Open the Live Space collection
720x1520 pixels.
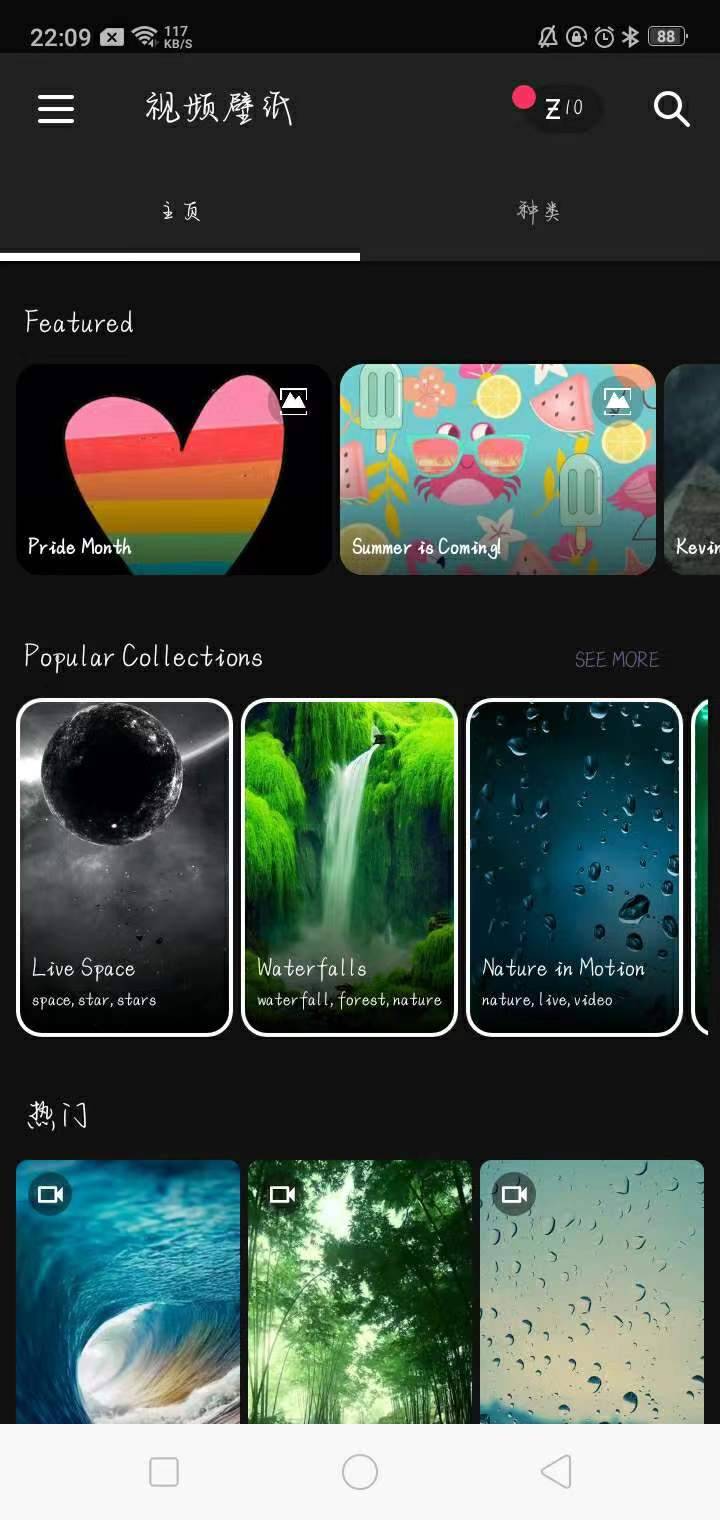[125, 867]
